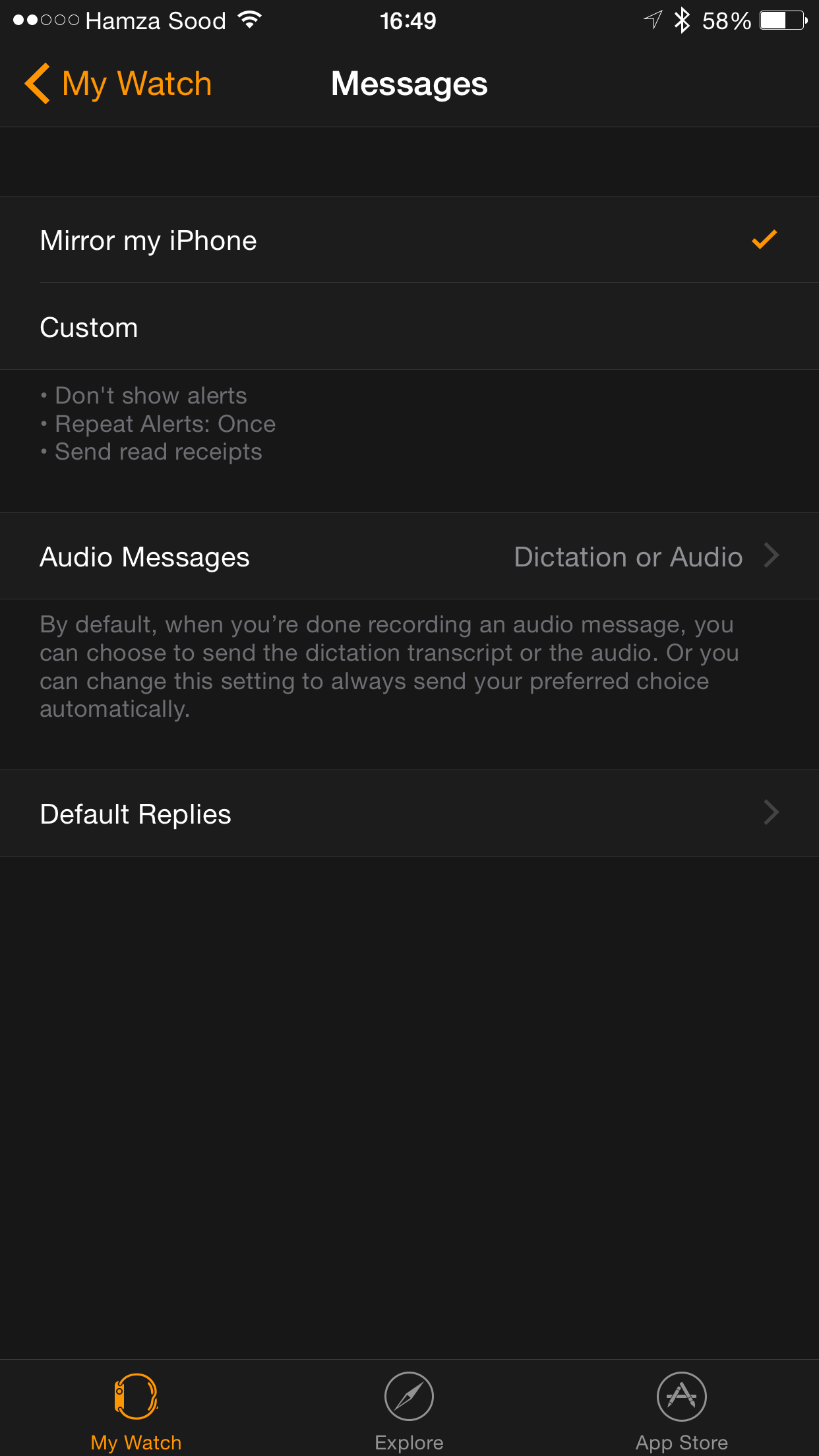Open Audio Messages settings
The width and height of the screenshot is (819, 1456).
[409, 557]
